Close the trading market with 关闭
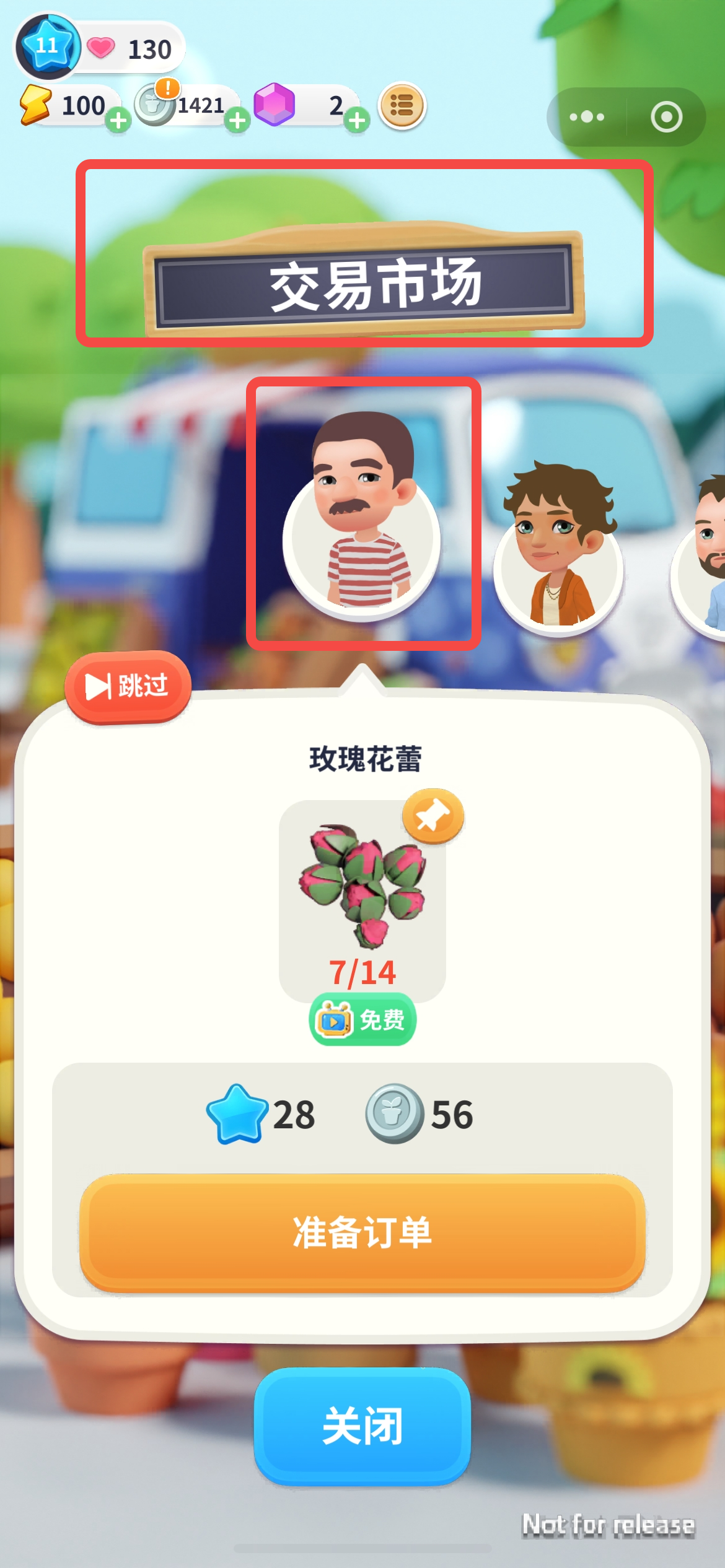The height and width of the screenshot is (1568, 725). [x=362, y=1426]
